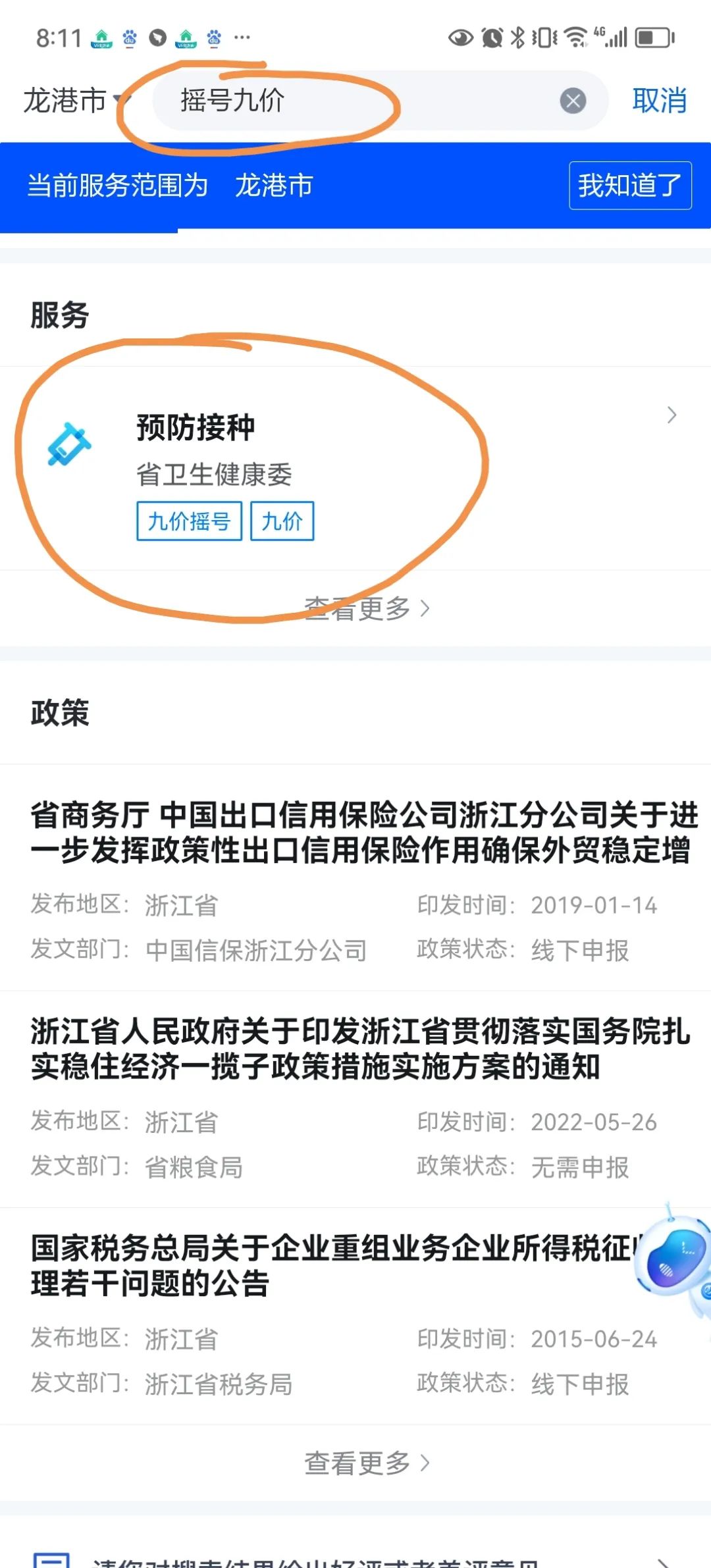This screenshot has height=1568, width=711.
Task: Open the search results feedback row
Action: click(x=355, y=1560)
